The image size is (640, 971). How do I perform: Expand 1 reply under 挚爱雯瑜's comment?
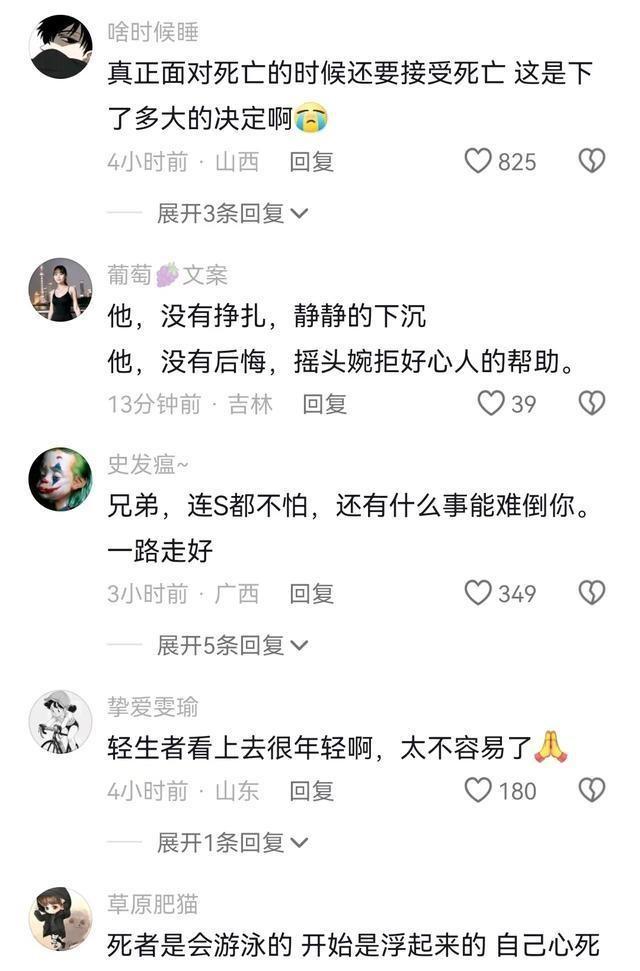tap(232, 842)
